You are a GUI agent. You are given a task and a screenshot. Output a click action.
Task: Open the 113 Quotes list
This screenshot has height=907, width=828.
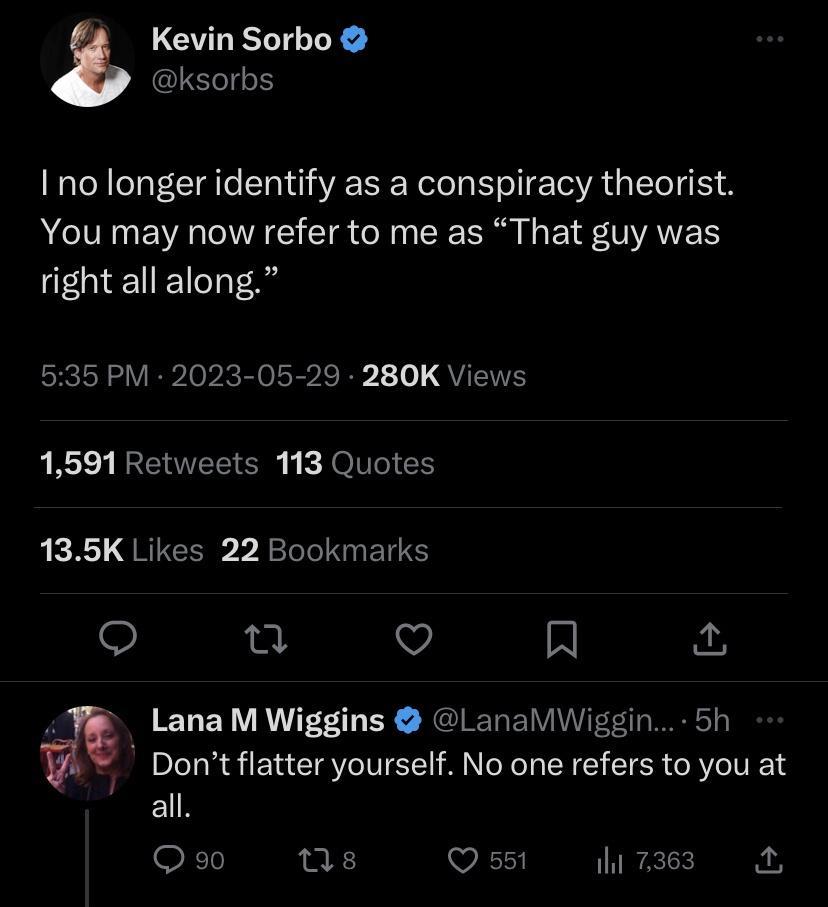coord(355,462)
